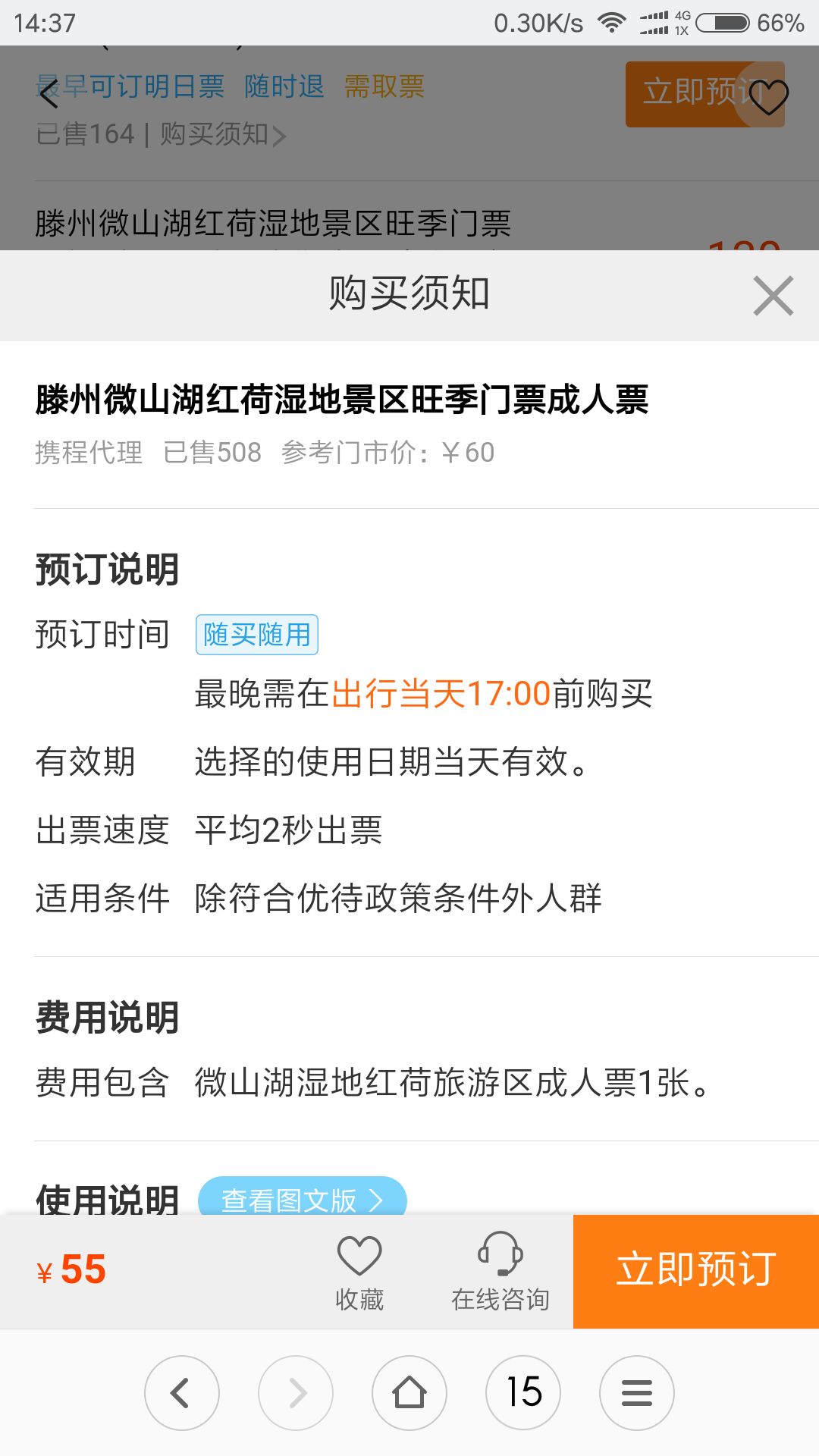
Task: Open 查看图文版 usage guide
Action: [302, 1198]
